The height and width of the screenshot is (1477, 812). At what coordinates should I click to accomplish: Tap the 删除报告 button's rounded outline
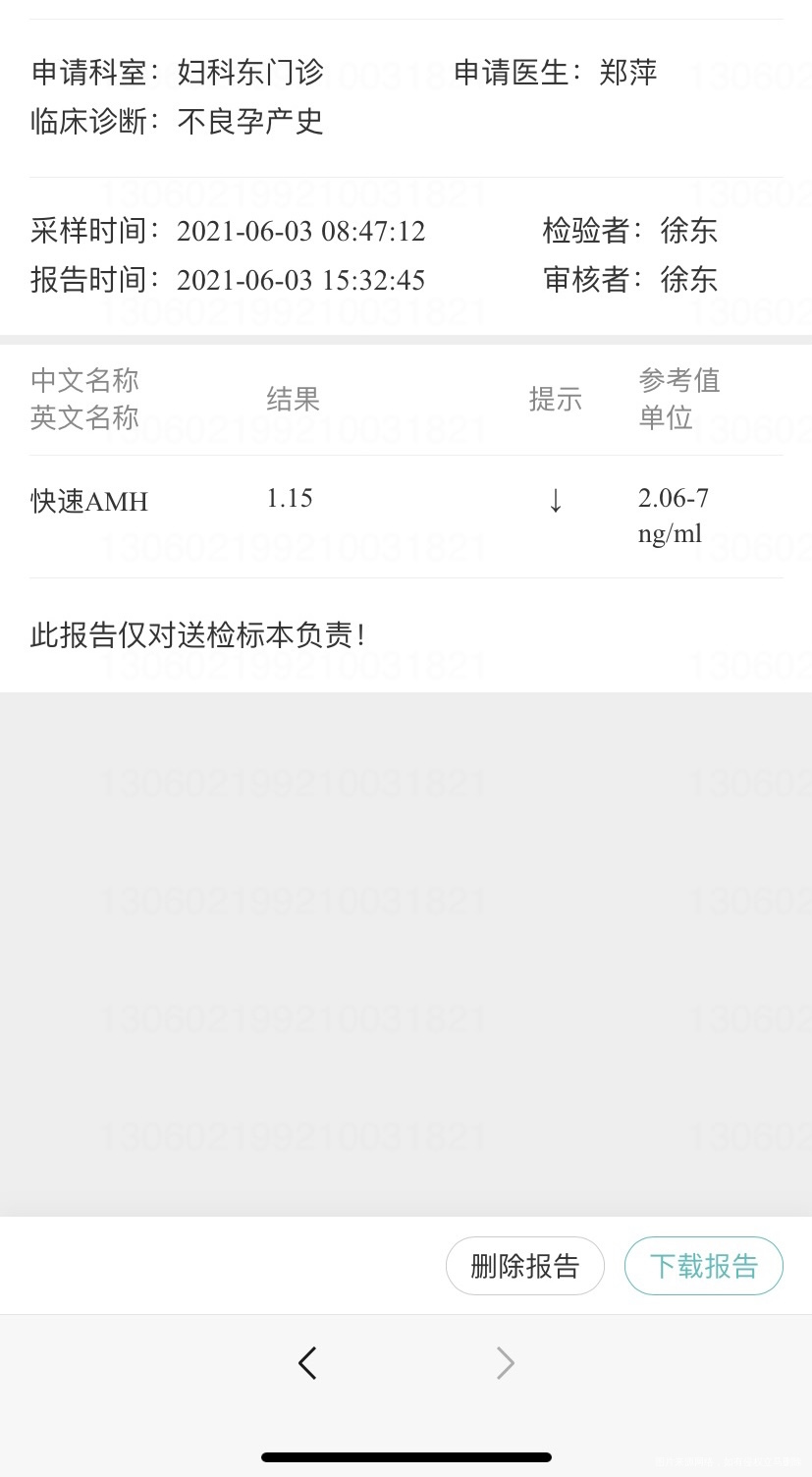click(x=525, y=1266)
